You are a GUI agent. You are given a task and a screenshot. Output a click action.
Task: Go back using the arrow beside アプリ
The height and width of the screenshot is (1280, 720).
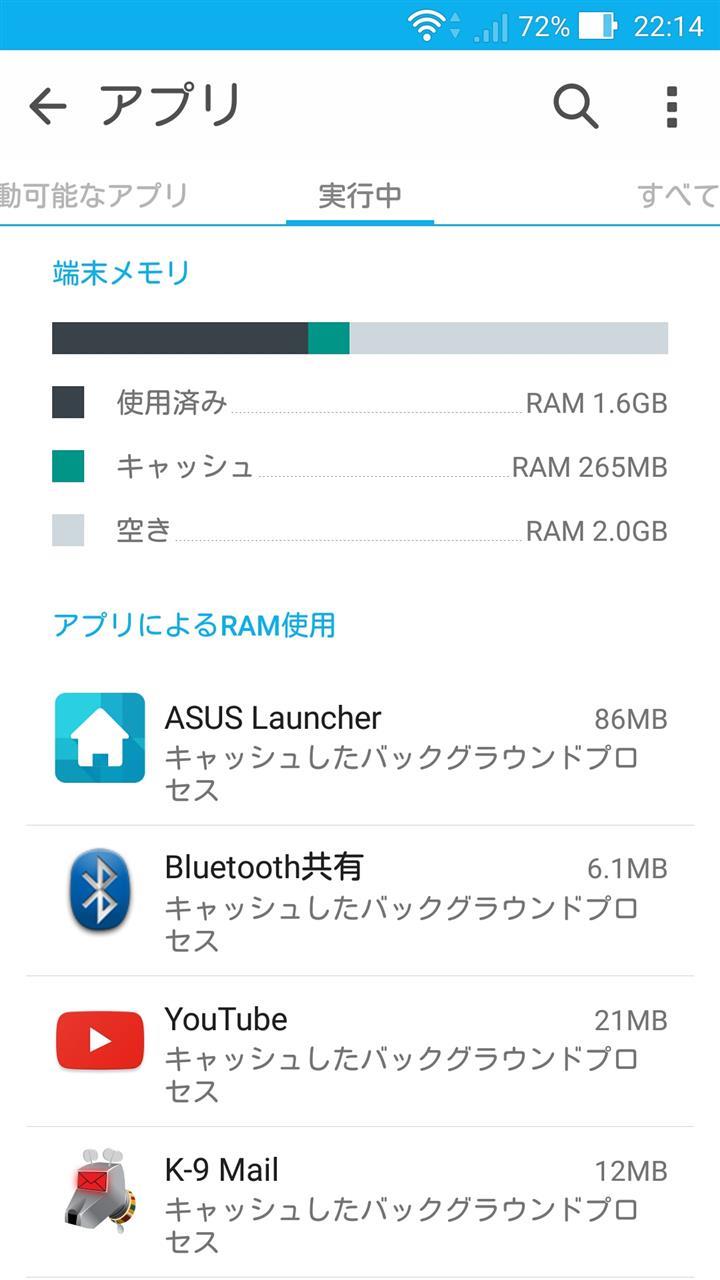[47, 106]
